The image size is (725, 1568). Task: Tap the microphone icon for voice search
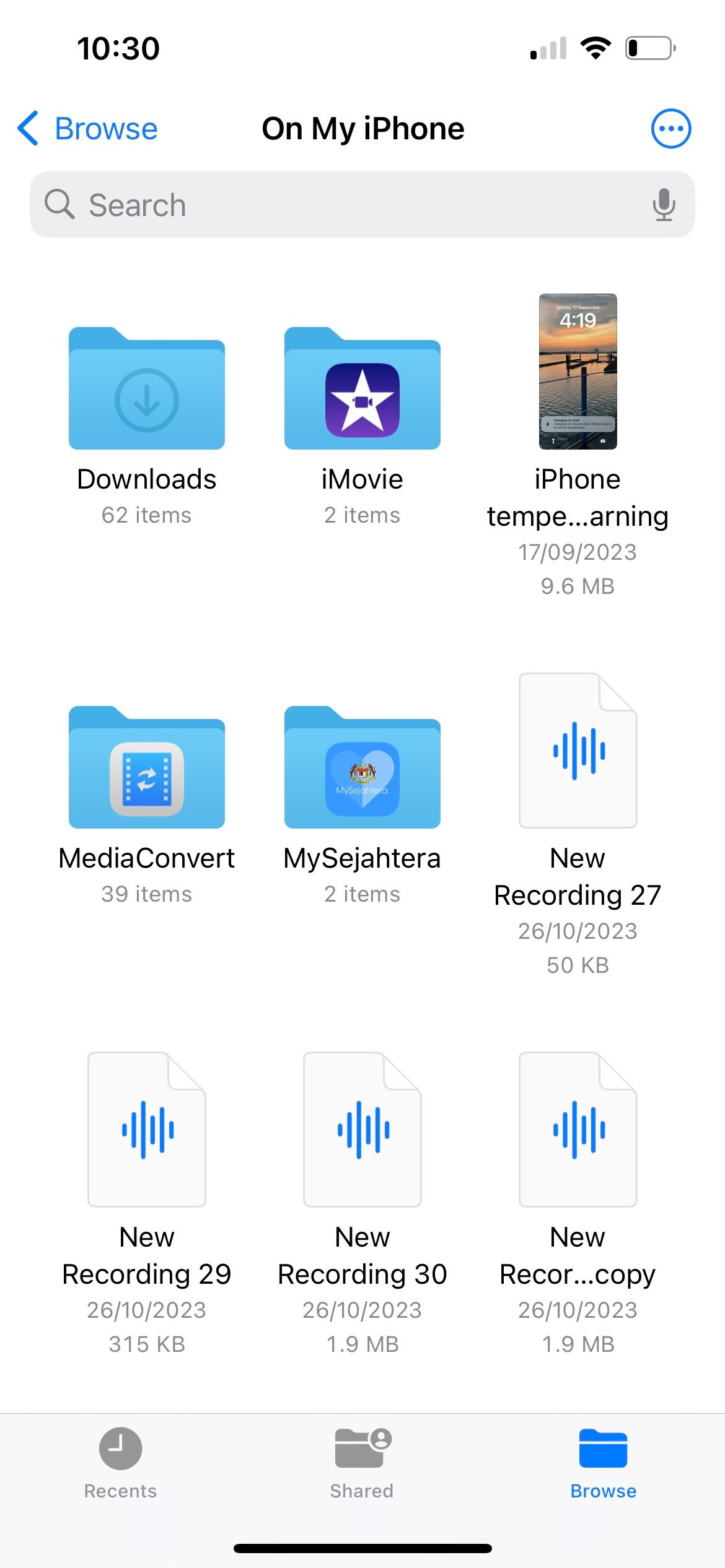pyautogui.click(x=662, y=204)
